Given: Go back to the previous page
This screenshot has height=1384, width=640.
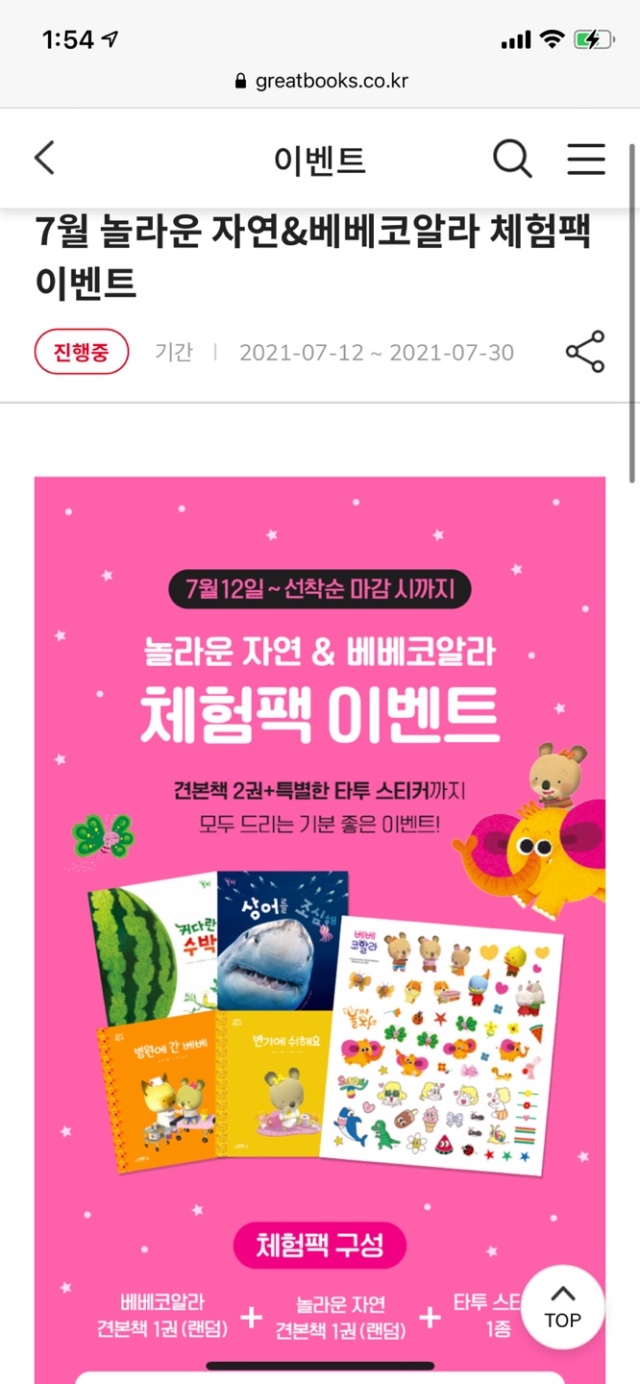Looking at the screenshot, I should (x=45, y=159).
